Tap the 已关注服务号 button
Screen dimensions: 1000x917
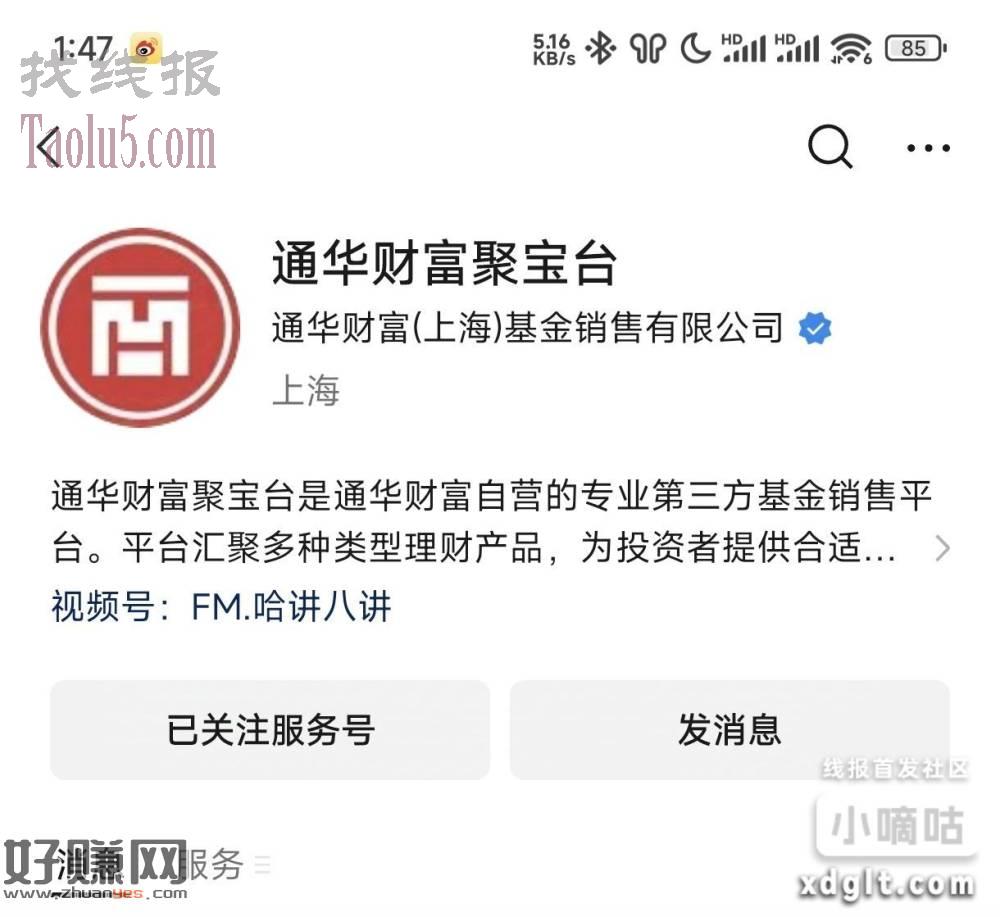pos(270,730)
